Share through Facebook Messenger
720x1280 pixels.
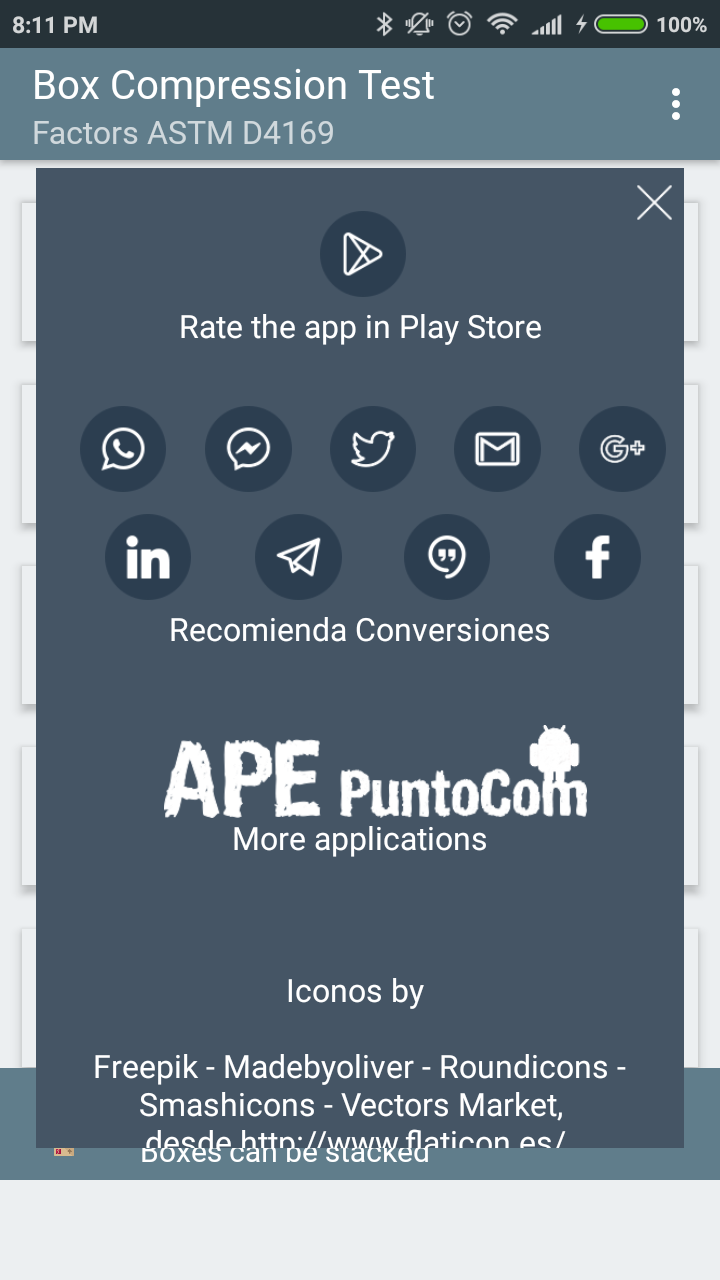248,449
